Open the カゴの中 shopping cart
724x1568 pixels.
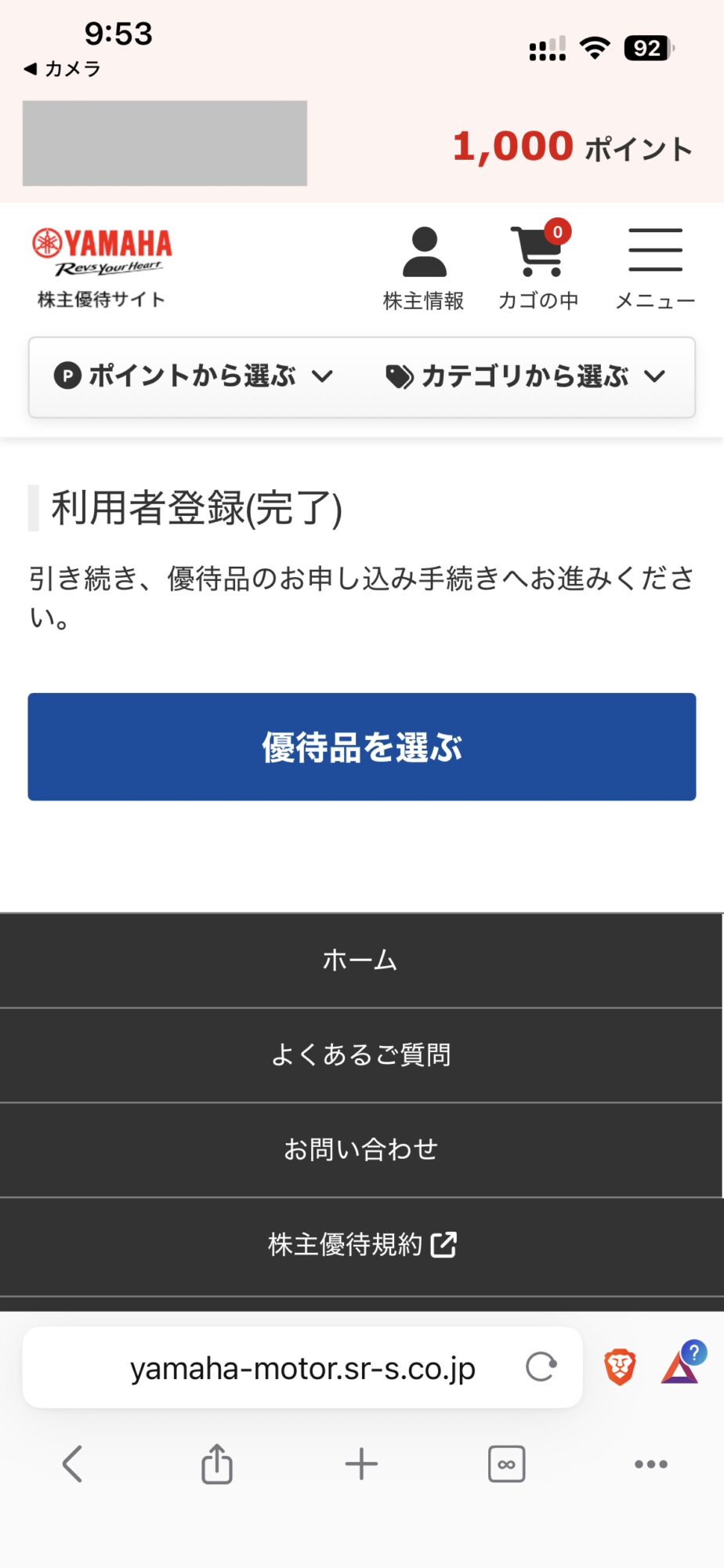[538, 267]
